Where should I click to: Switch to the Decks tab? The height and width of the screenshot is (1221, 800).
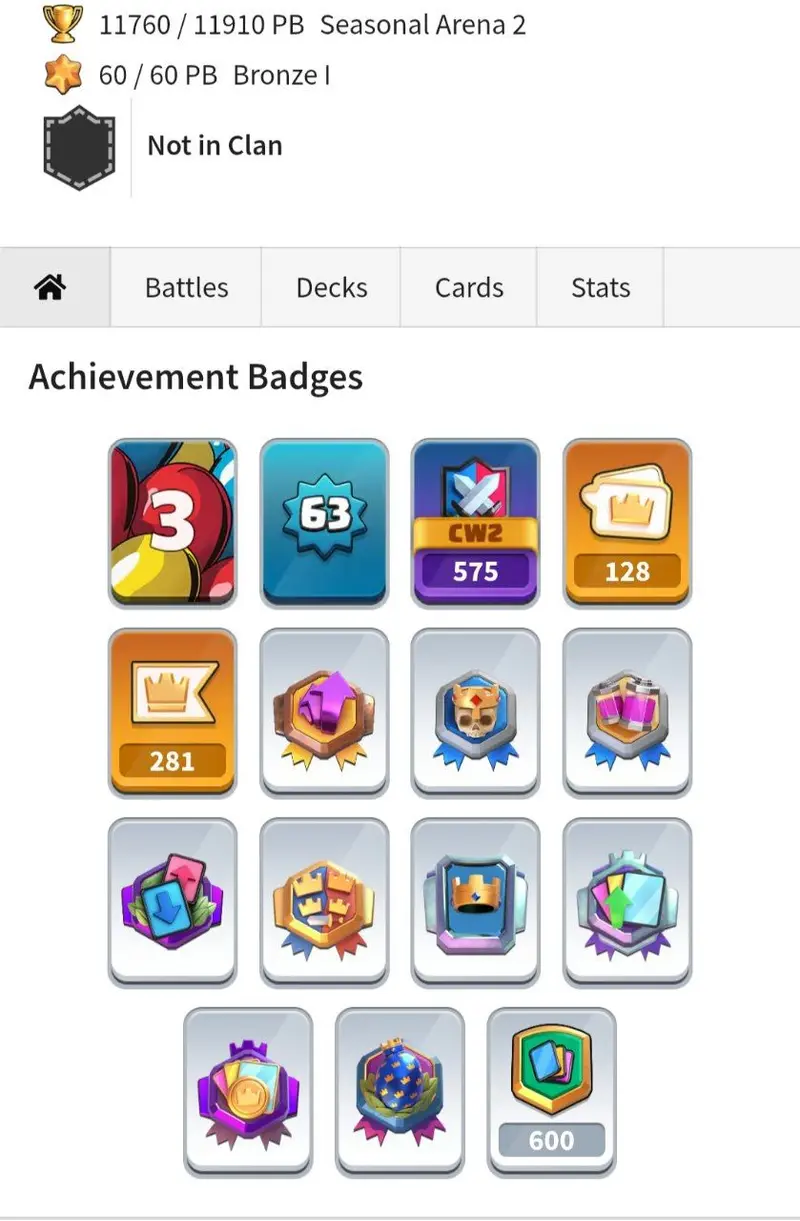point(331,288)
